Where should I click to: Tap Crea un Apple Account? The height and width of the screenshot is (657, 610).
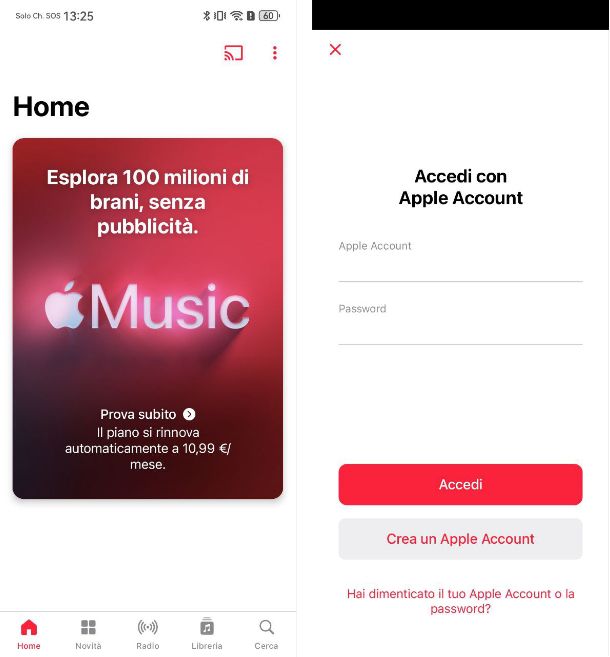(460, 539)
